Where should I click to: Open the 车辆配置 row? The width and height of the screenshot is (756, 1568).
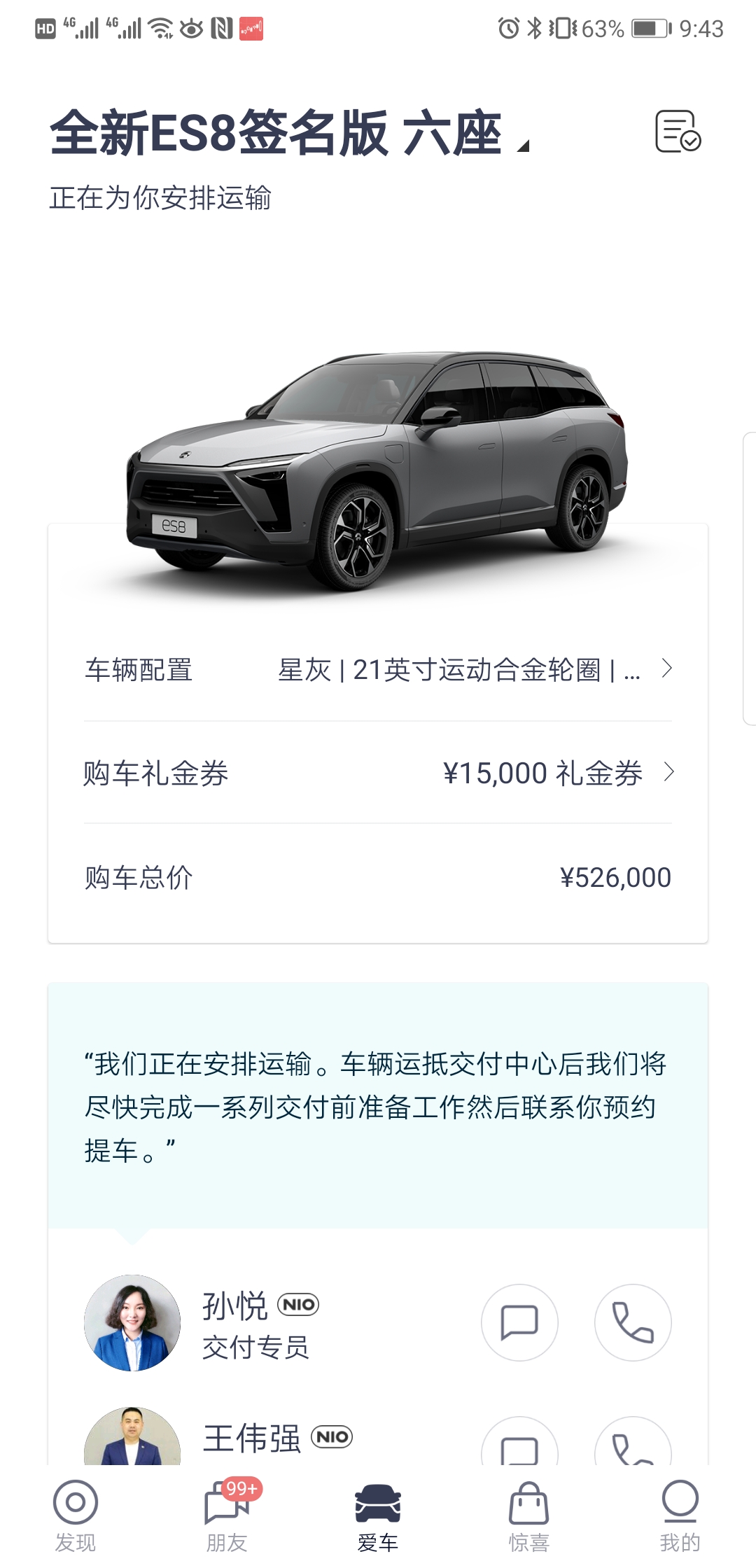[x=378, y=670]
